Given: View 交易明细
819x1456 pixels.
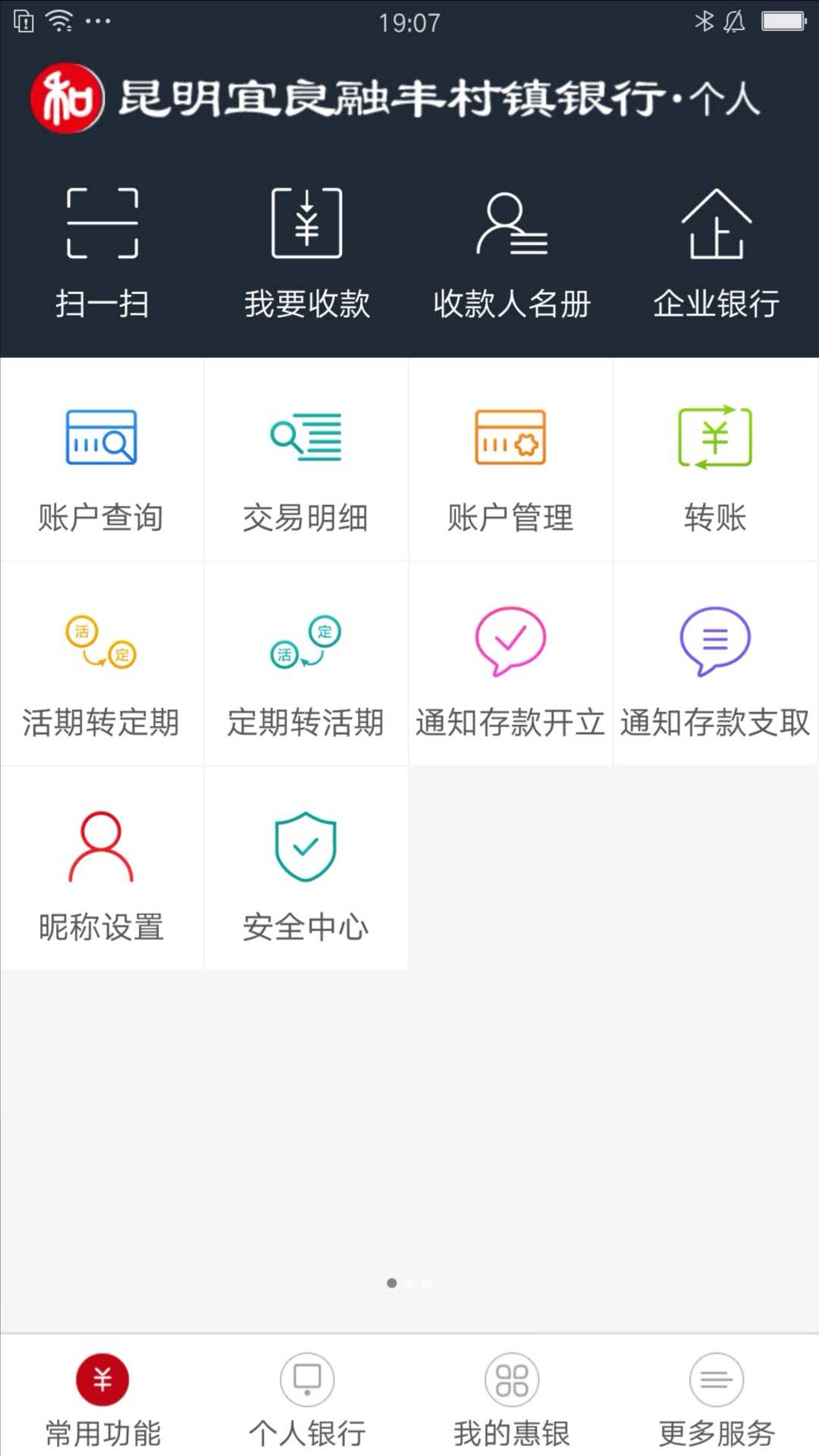Looking at the screenshot, I should [x=306, y=460].
